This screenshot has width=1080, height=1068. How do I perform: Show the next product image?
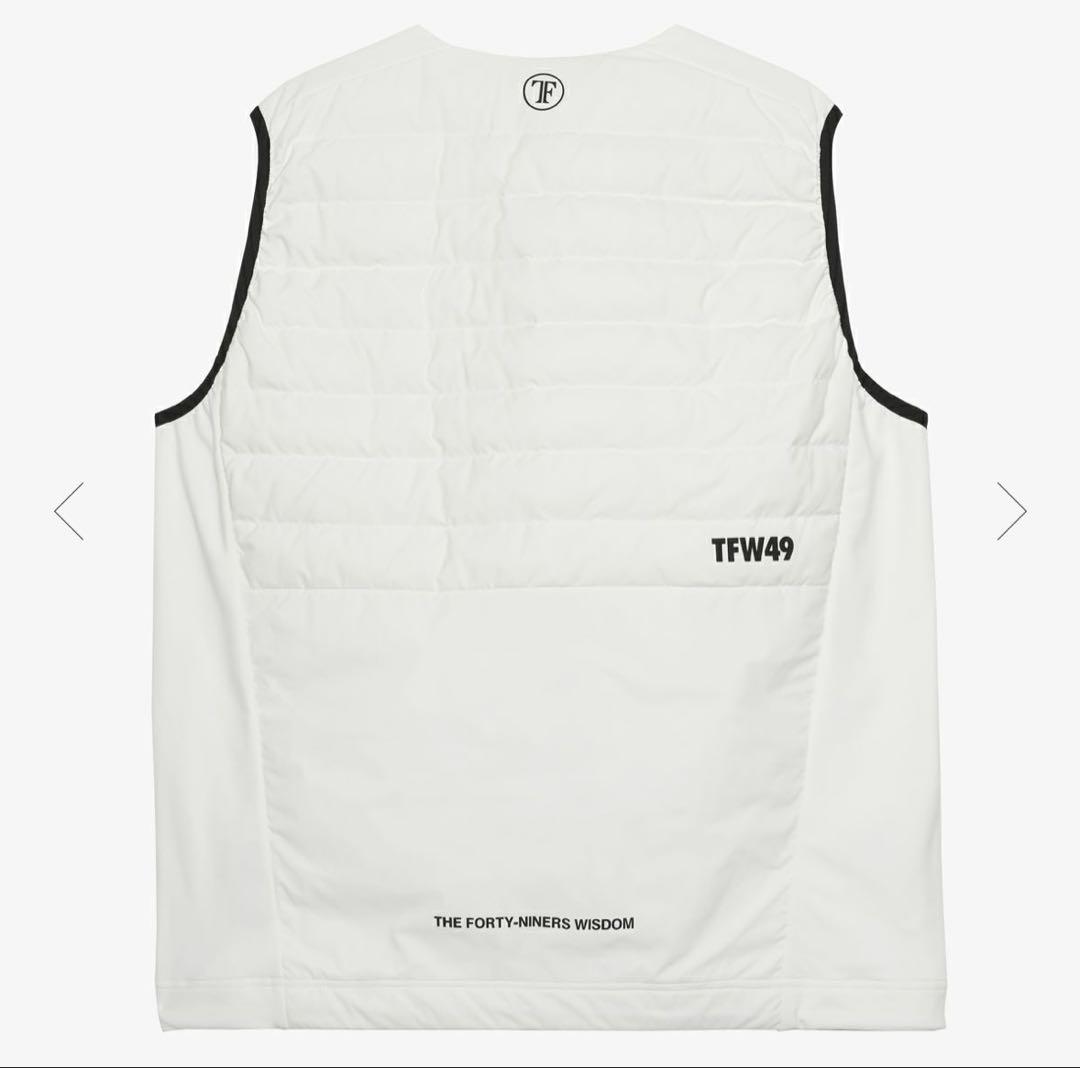1011,511
